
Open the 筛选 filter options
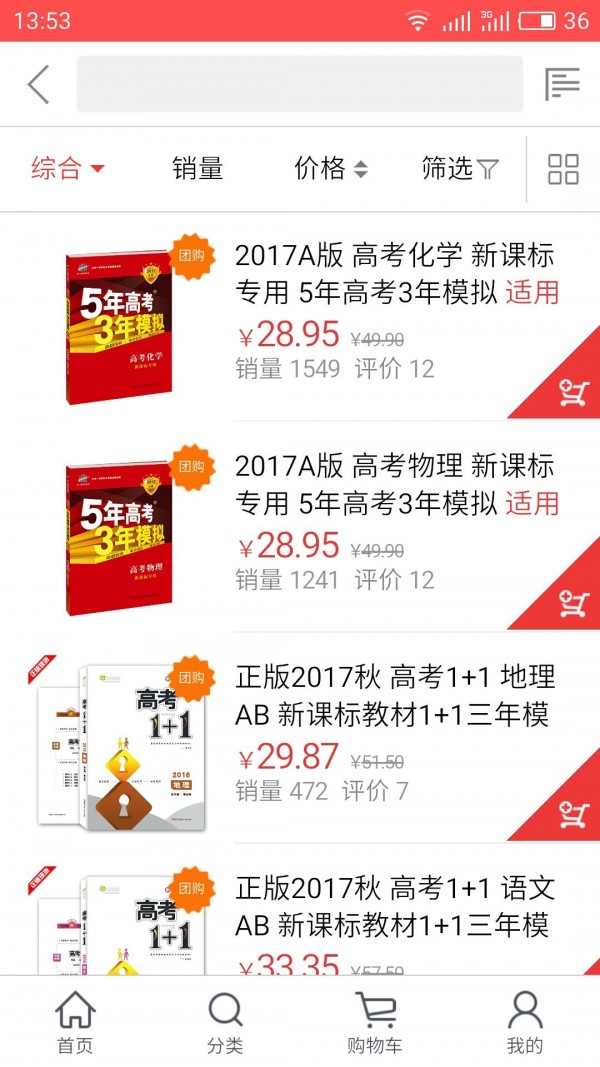coord(459,168)
